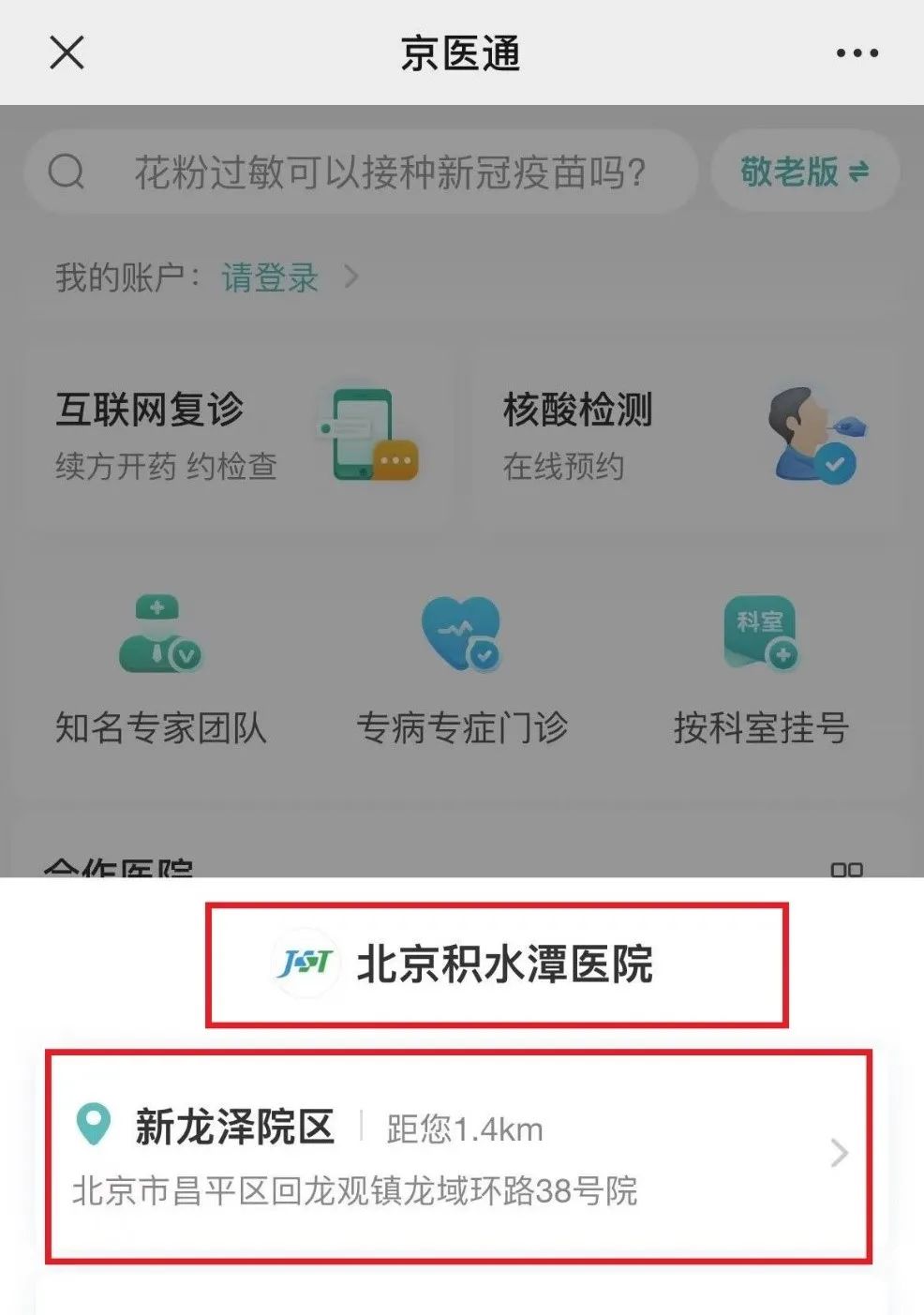This screenshot has width=924, height=1315.
Task: Open the three-dot overflow menu
Action: 857,53
